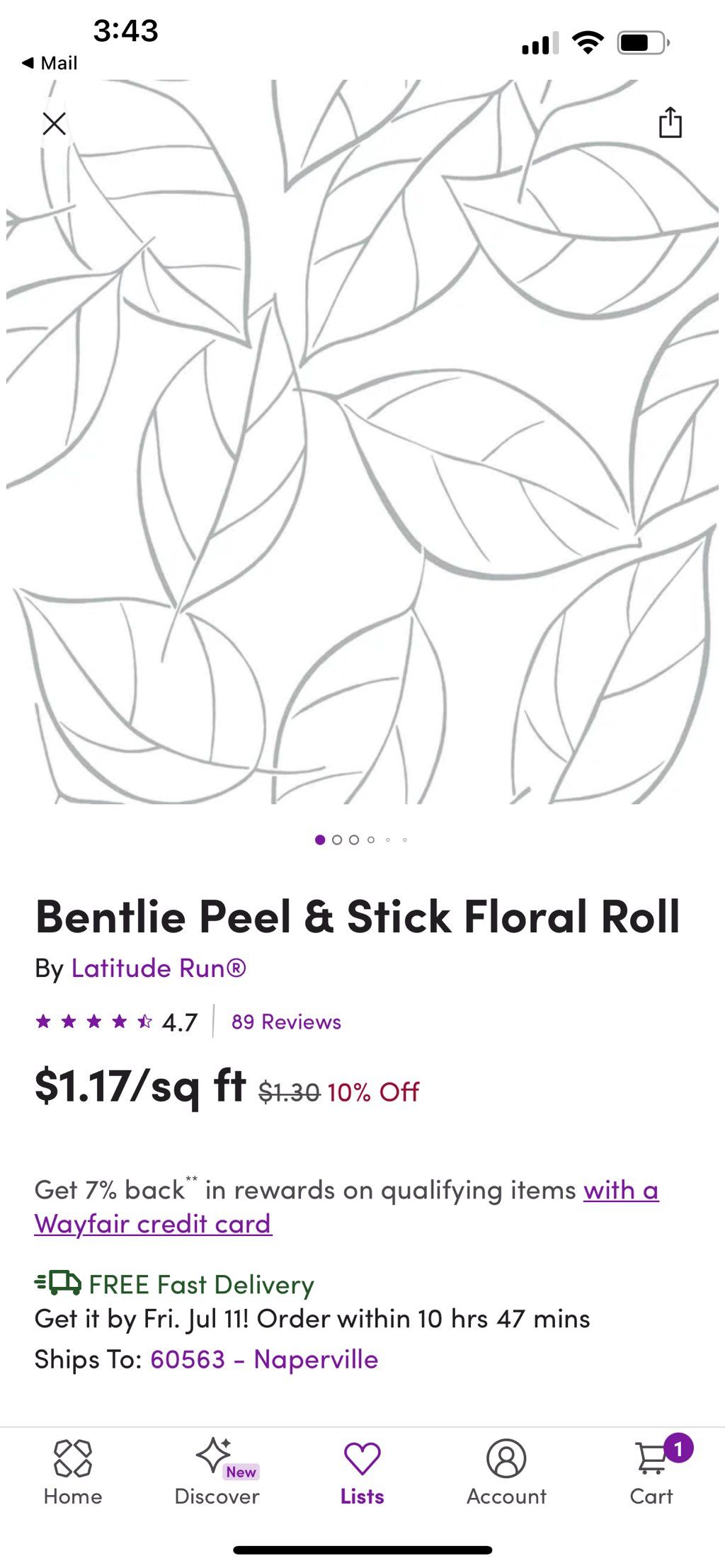Image resolution: width=725 pixels, height=1568 pixels.
Task: Open the Wayfair credit card link
Action: coord(153,1224)
